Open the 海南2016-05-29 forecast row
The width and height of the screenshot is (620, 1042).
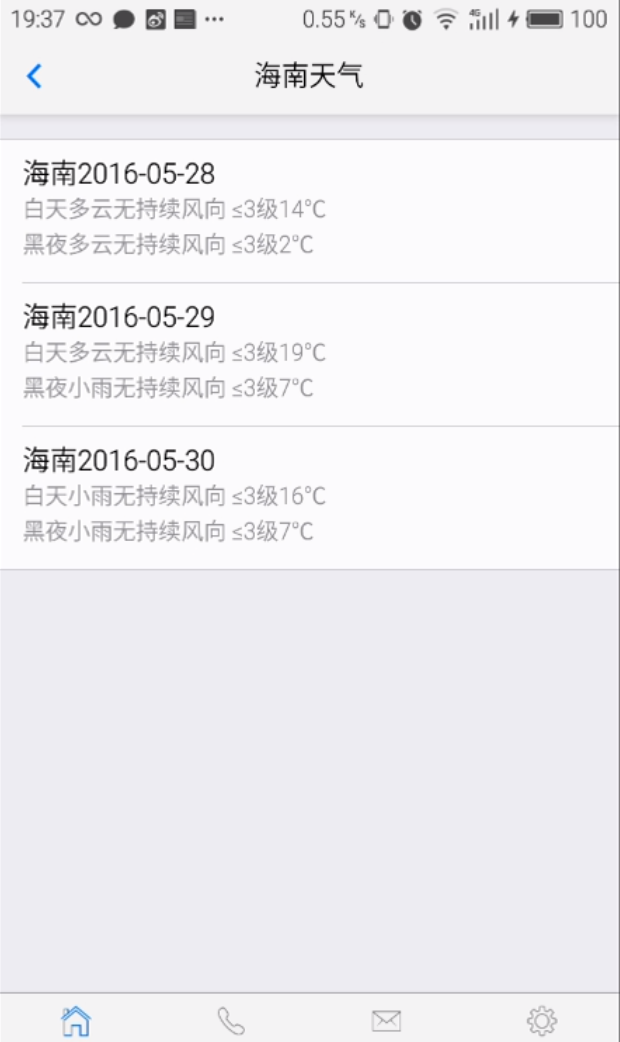[310, 355]
